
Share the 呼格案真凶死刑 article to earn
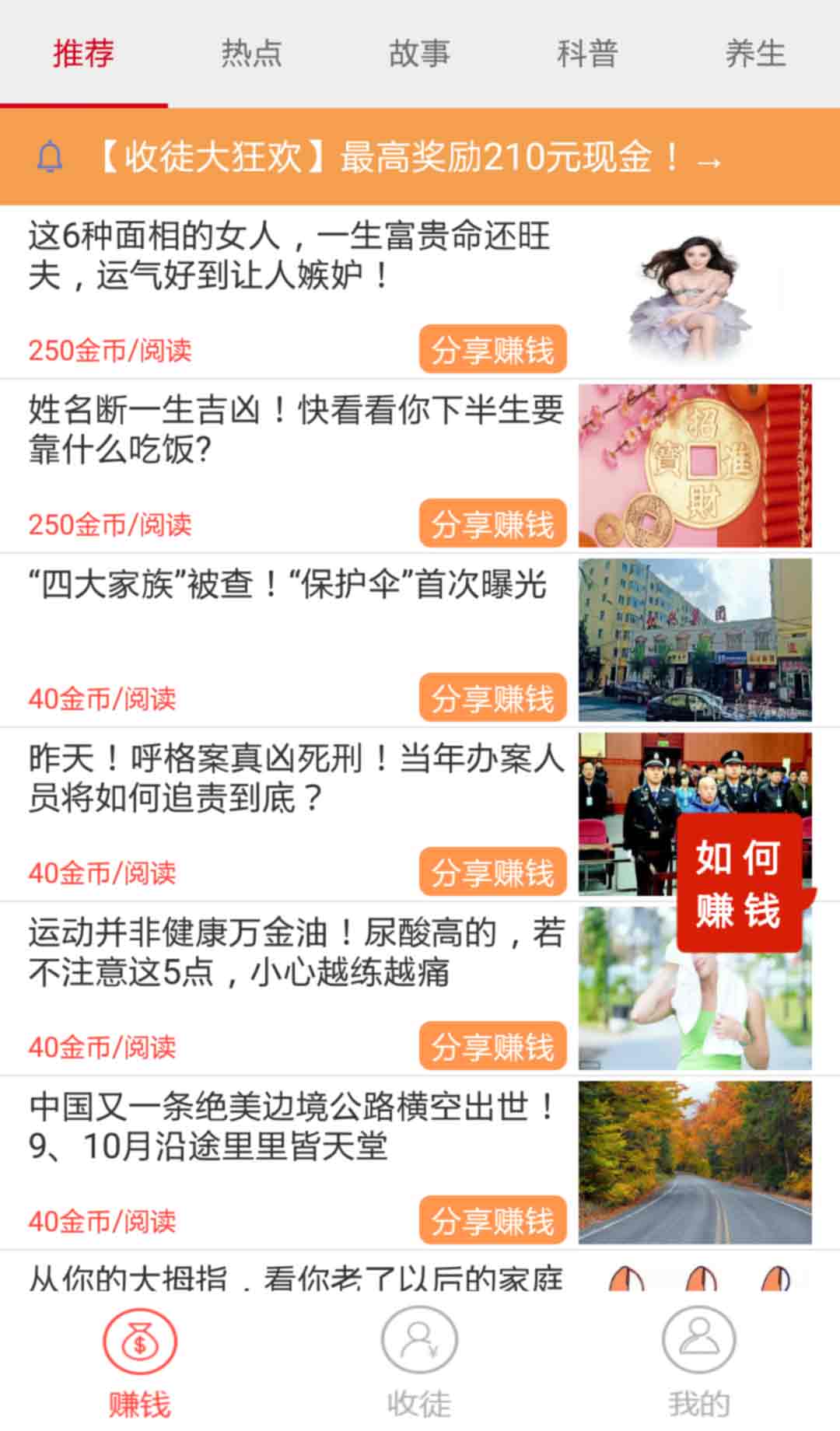click(492, 872)
